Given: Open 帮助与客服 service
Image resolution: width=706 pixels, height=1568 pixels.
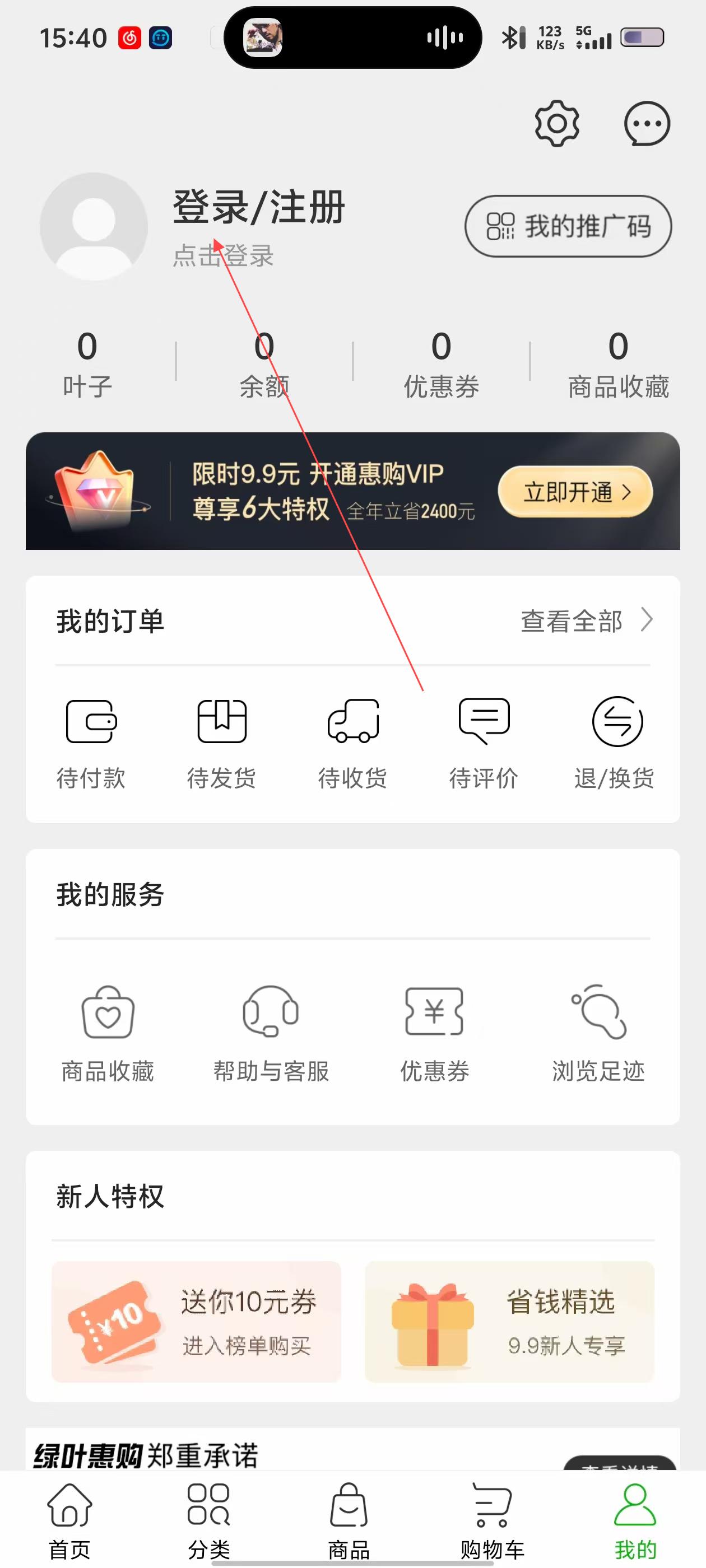Looking at the screenshot, I should 271,1034.
